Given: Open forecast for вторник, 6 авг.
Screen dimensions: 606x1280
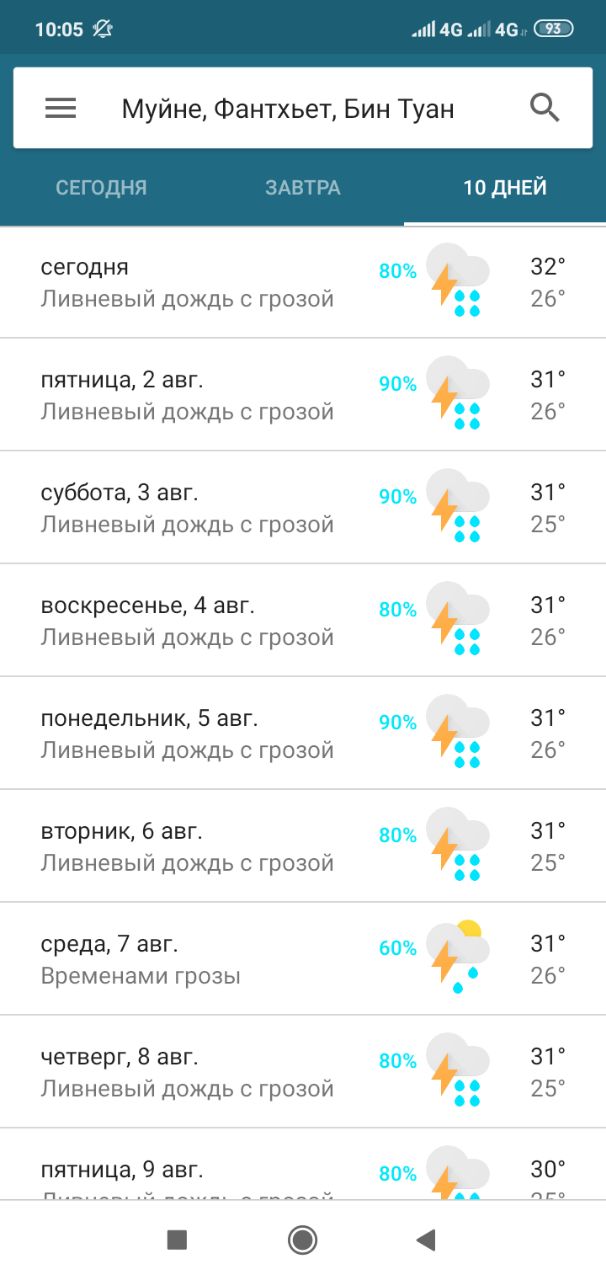Looking at the screenshot, I should tap(303, 847).
